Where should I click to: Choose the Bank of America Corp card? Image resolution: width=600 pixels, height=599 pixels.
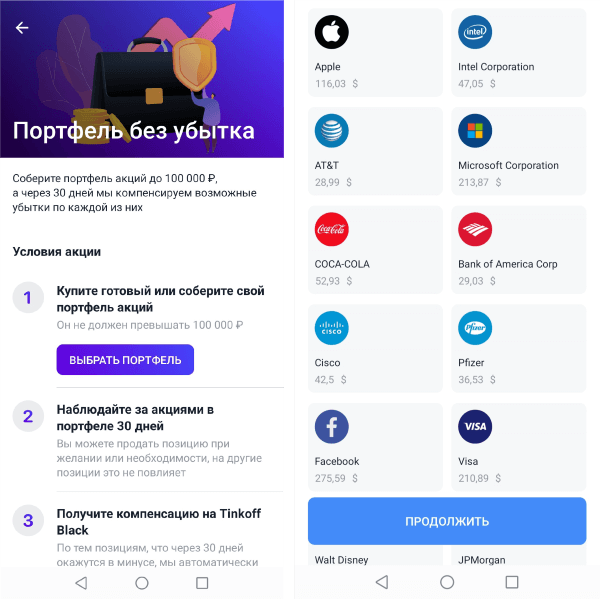click(x=518, y=250)
